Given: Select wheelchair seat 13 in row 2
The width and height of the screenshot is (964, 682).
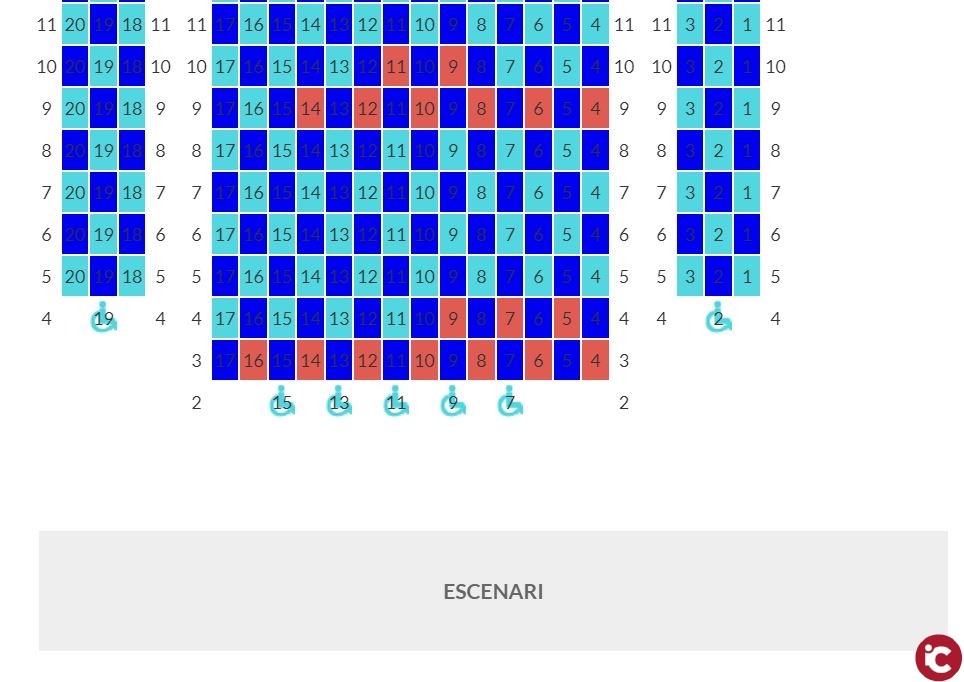Looking at the screenshot, I should [339, 403].
